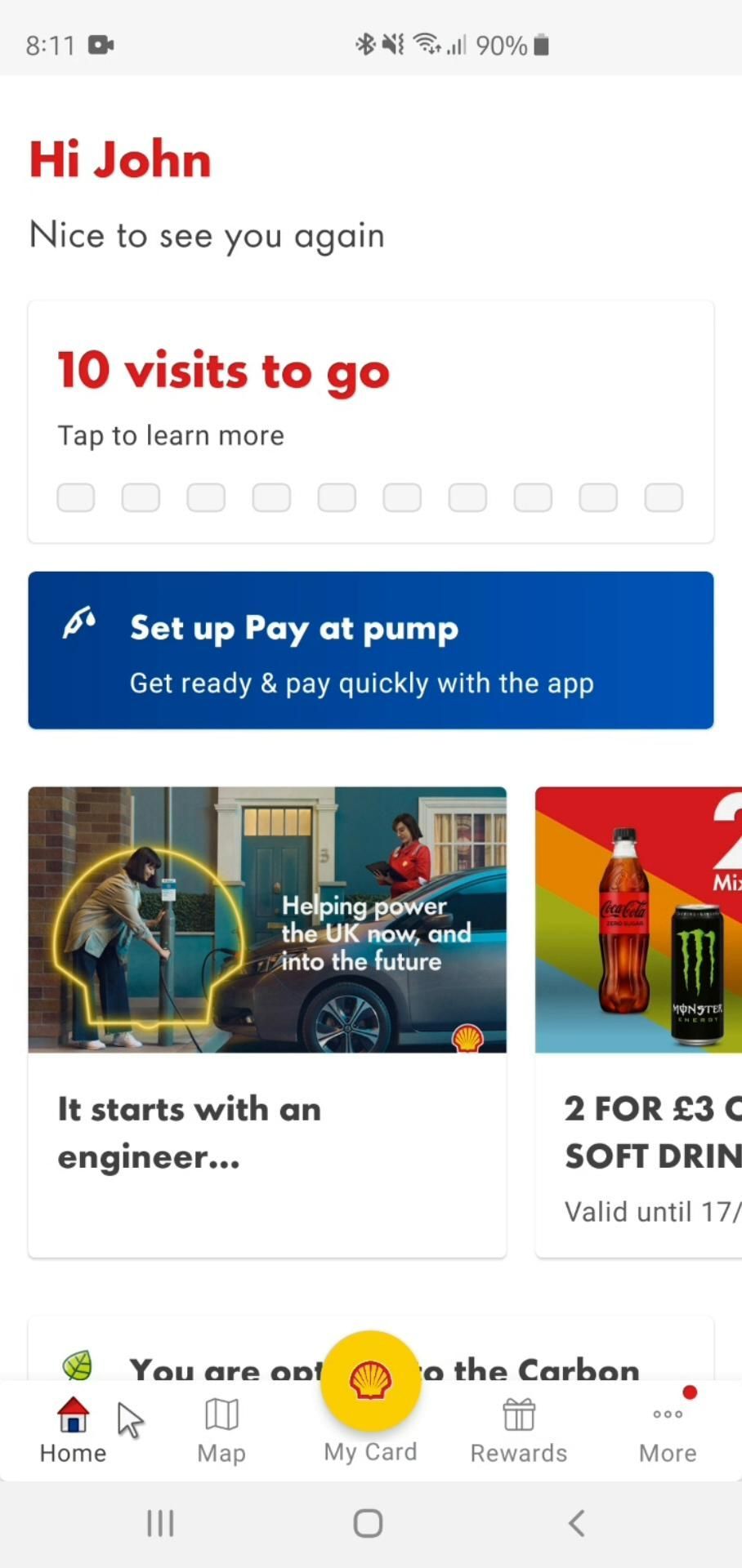Open the 2 for £3 soft drinks offer

[x=639, y=1021]
